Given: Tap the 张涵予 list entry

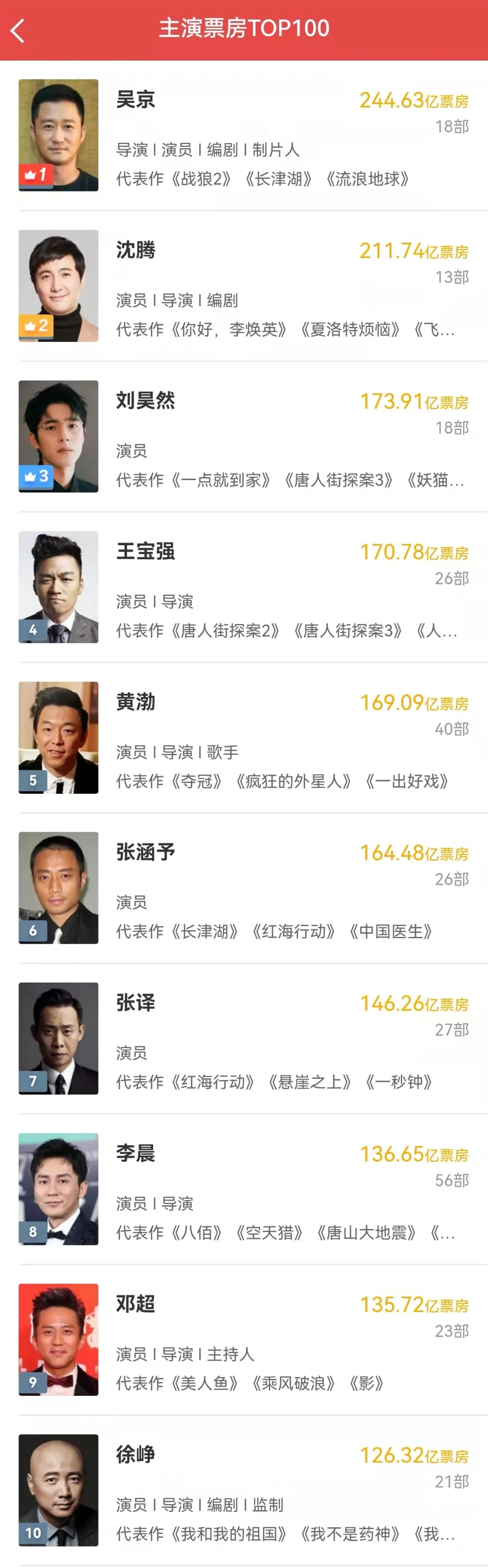Looking at the screenshot, I should click(244, 888).
